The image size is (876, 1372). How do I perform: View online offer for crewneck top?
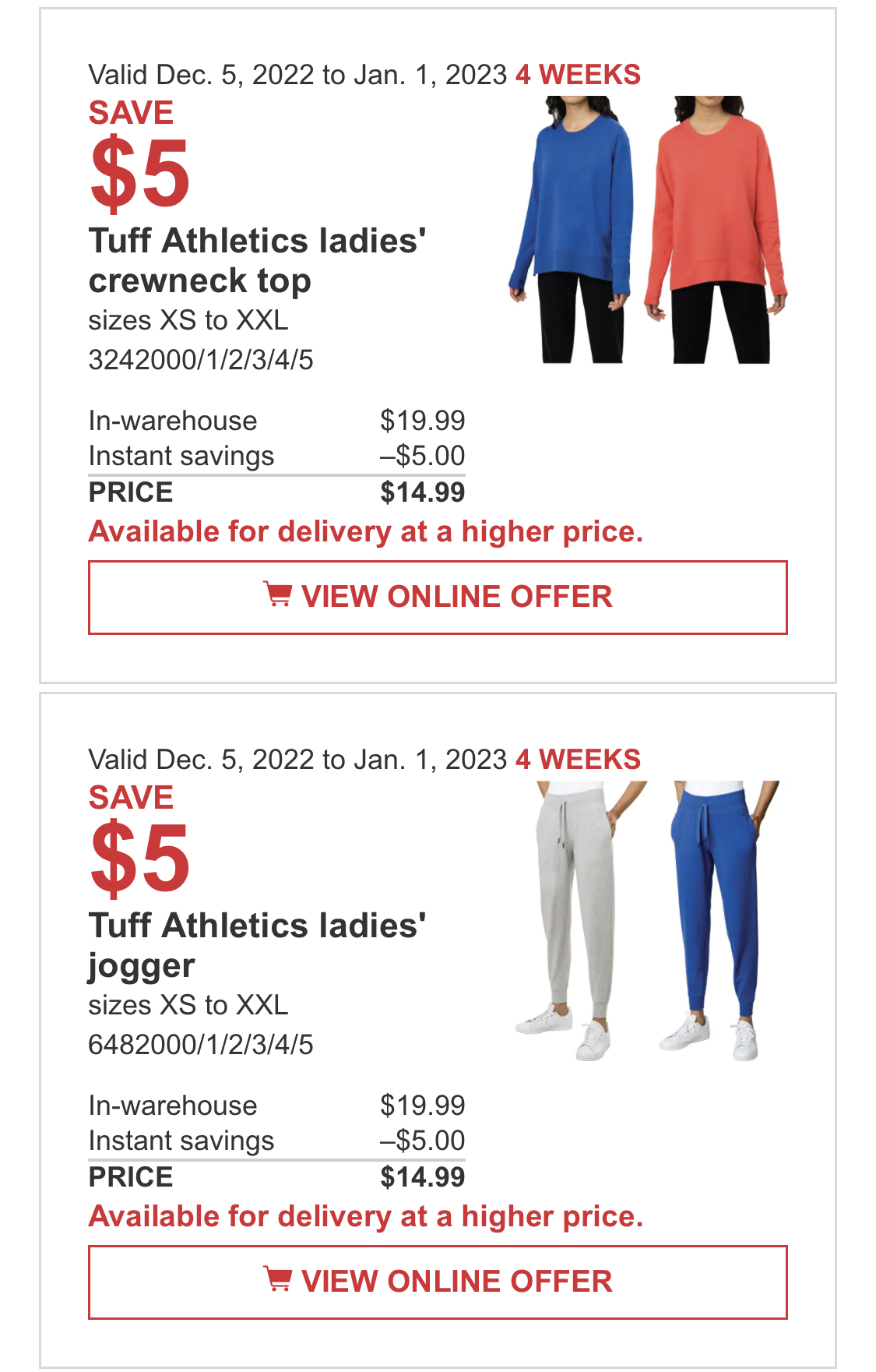(438, 597)
